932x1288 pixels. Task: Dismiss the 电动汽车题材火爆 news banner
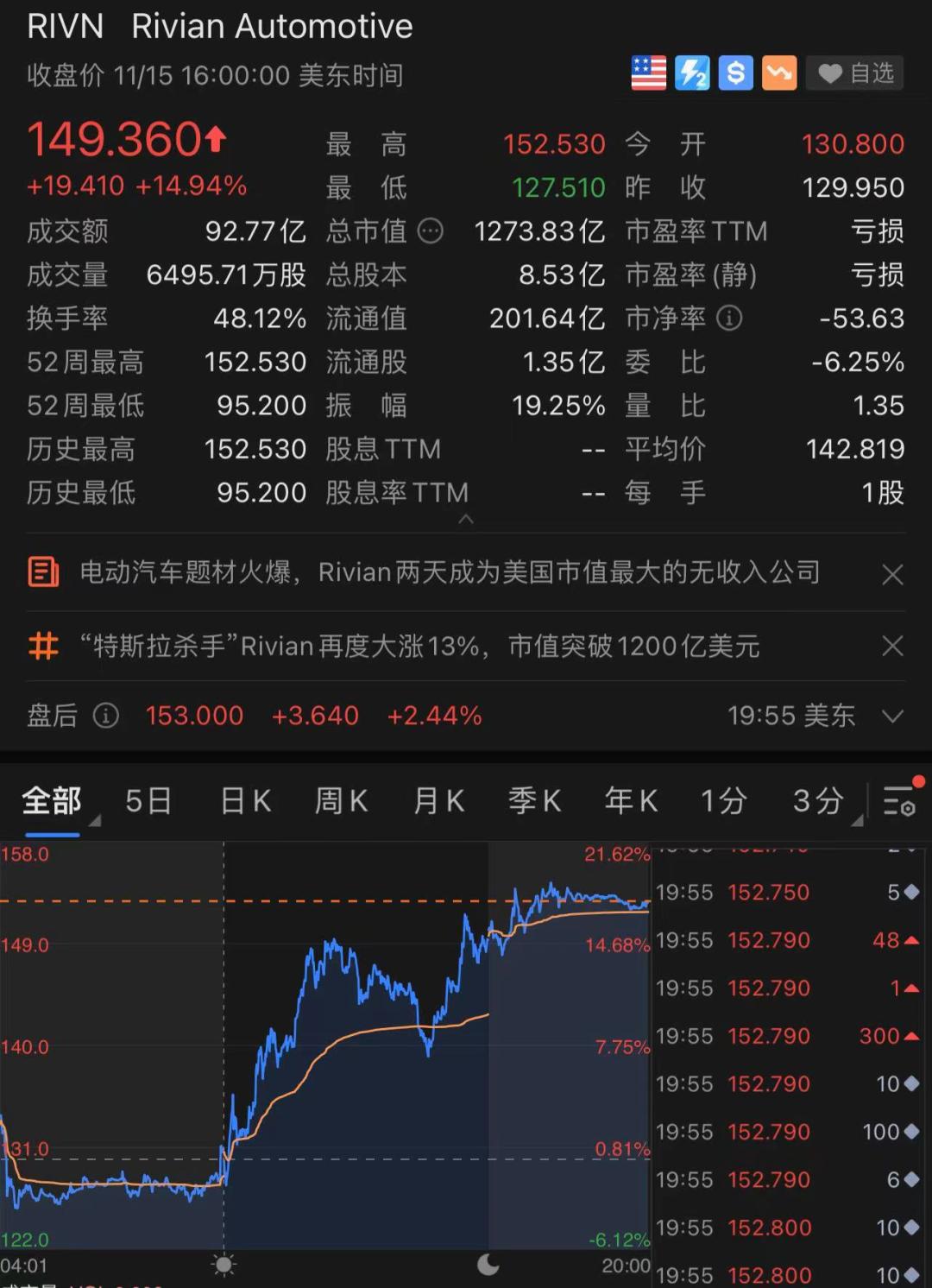pos(892,575)
